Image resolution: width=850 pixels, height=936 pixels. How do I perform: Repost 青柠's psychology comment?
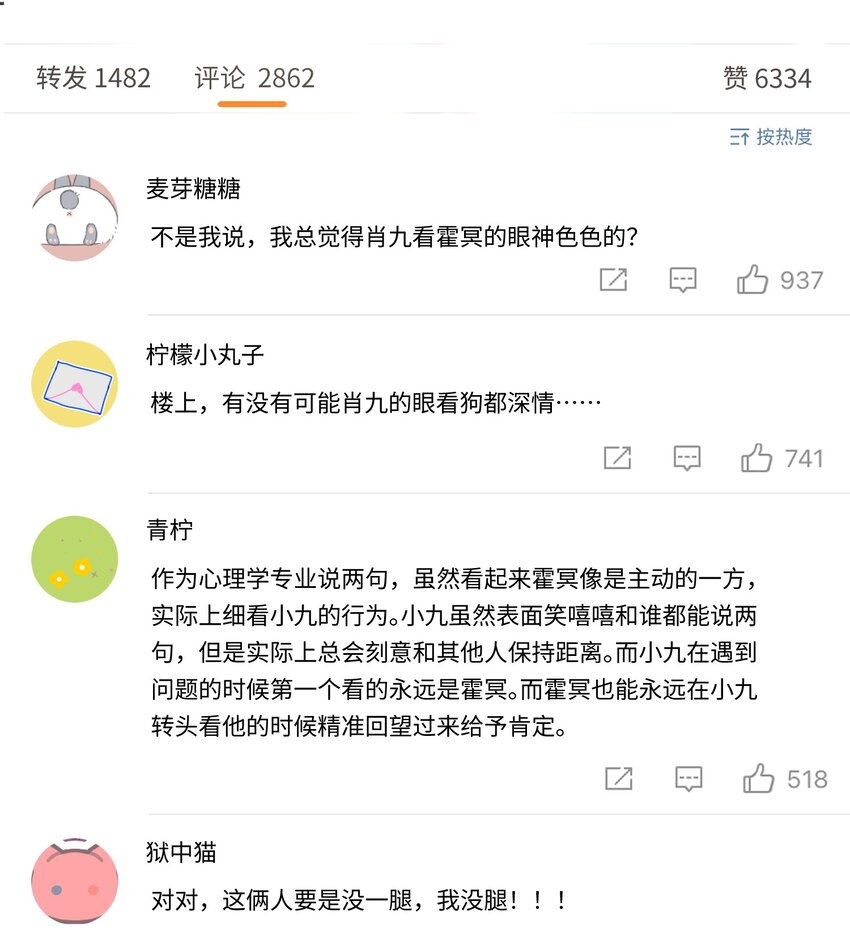619,778
